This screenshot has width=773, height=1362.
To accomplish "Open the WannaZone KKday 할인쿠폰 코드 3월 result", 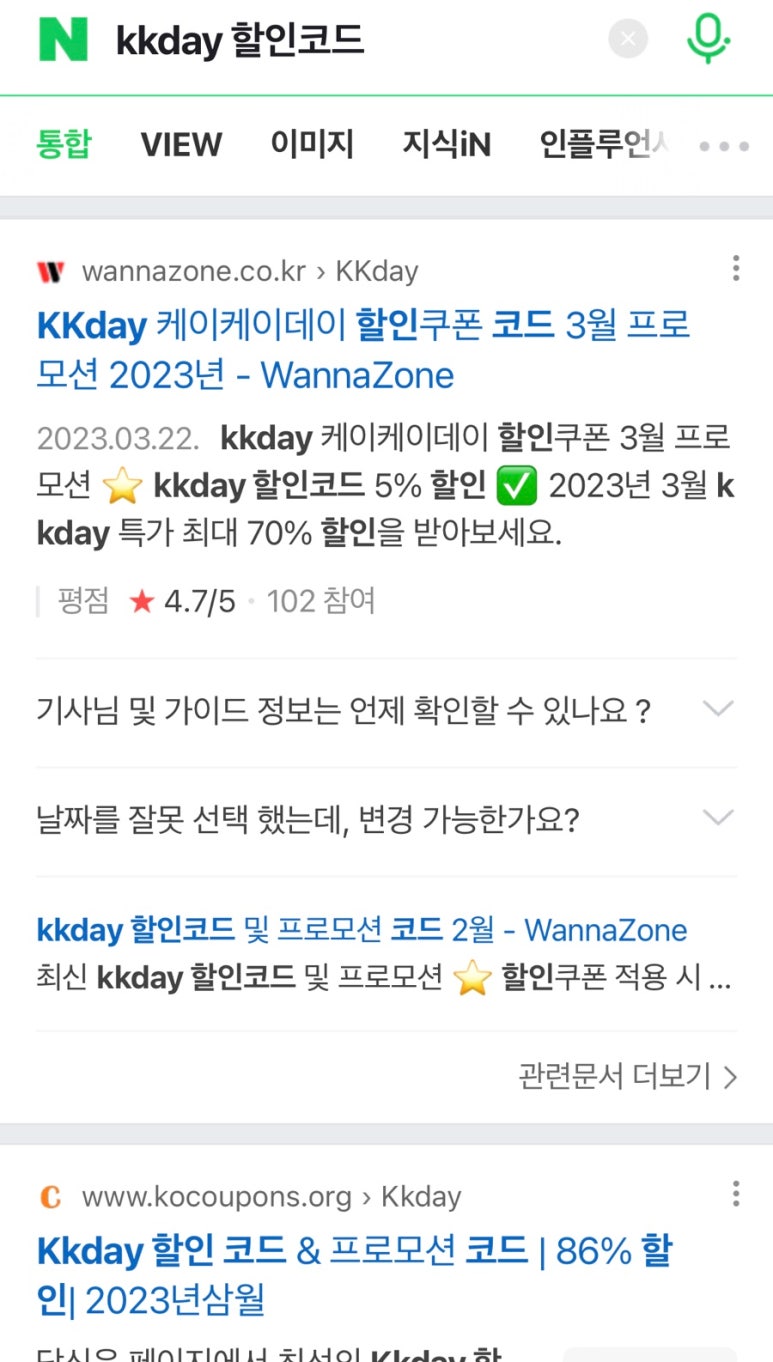I will click(x=364, y=350).
